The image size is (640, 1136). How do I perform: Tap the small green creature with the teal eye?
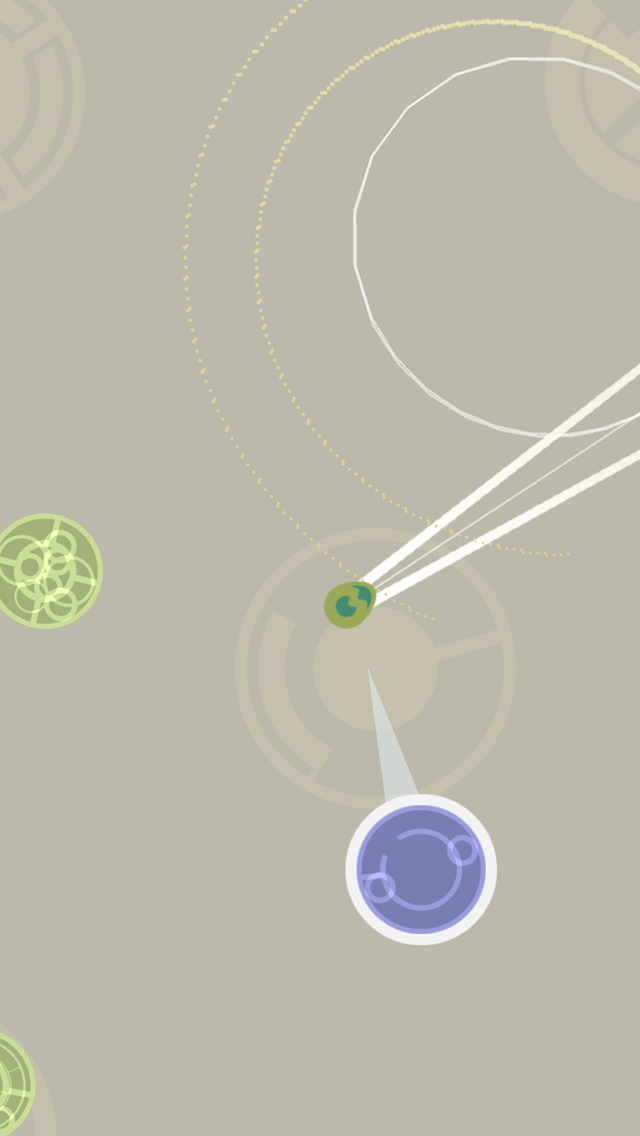(x=348, y=605)
